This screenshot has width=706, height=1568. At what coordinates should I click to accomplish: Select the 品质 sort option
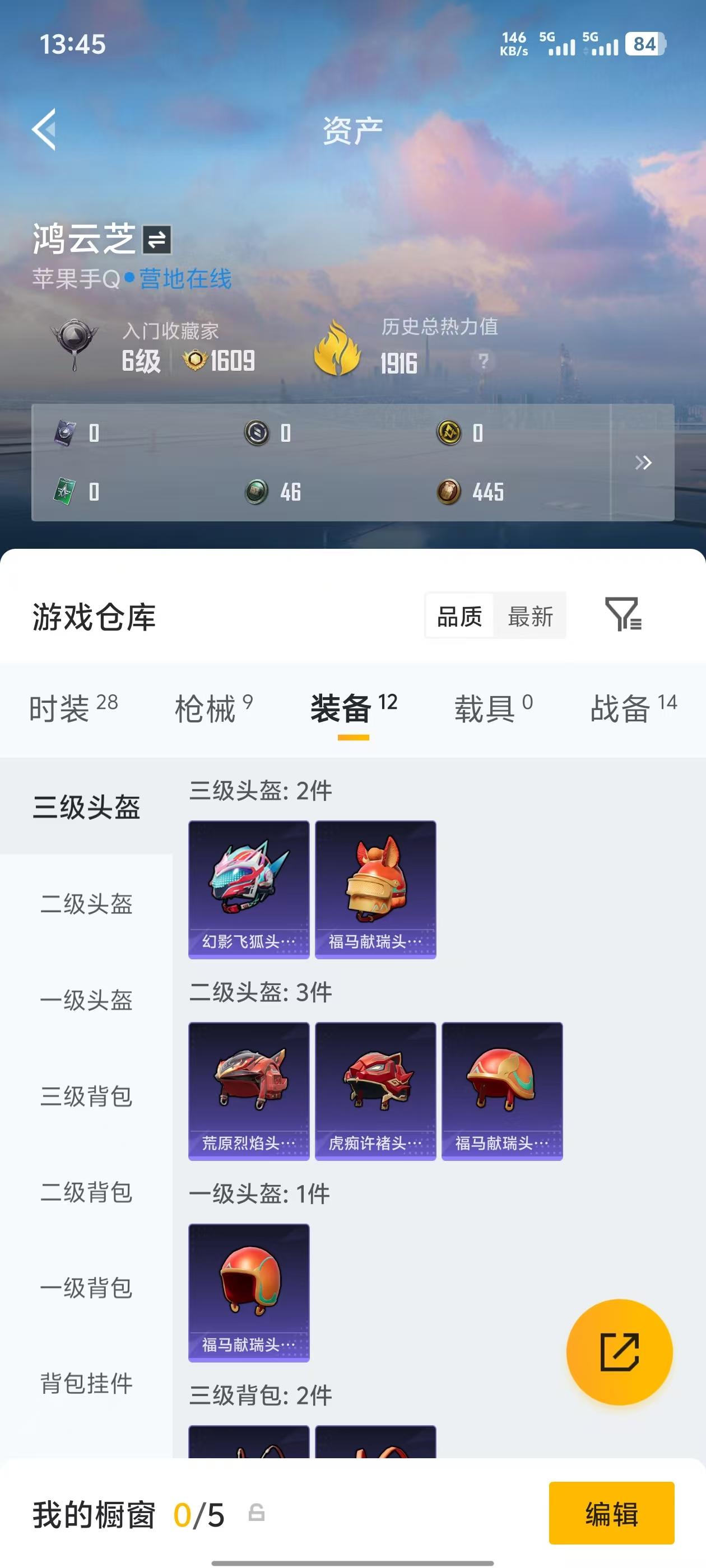[x=458, y=616]
